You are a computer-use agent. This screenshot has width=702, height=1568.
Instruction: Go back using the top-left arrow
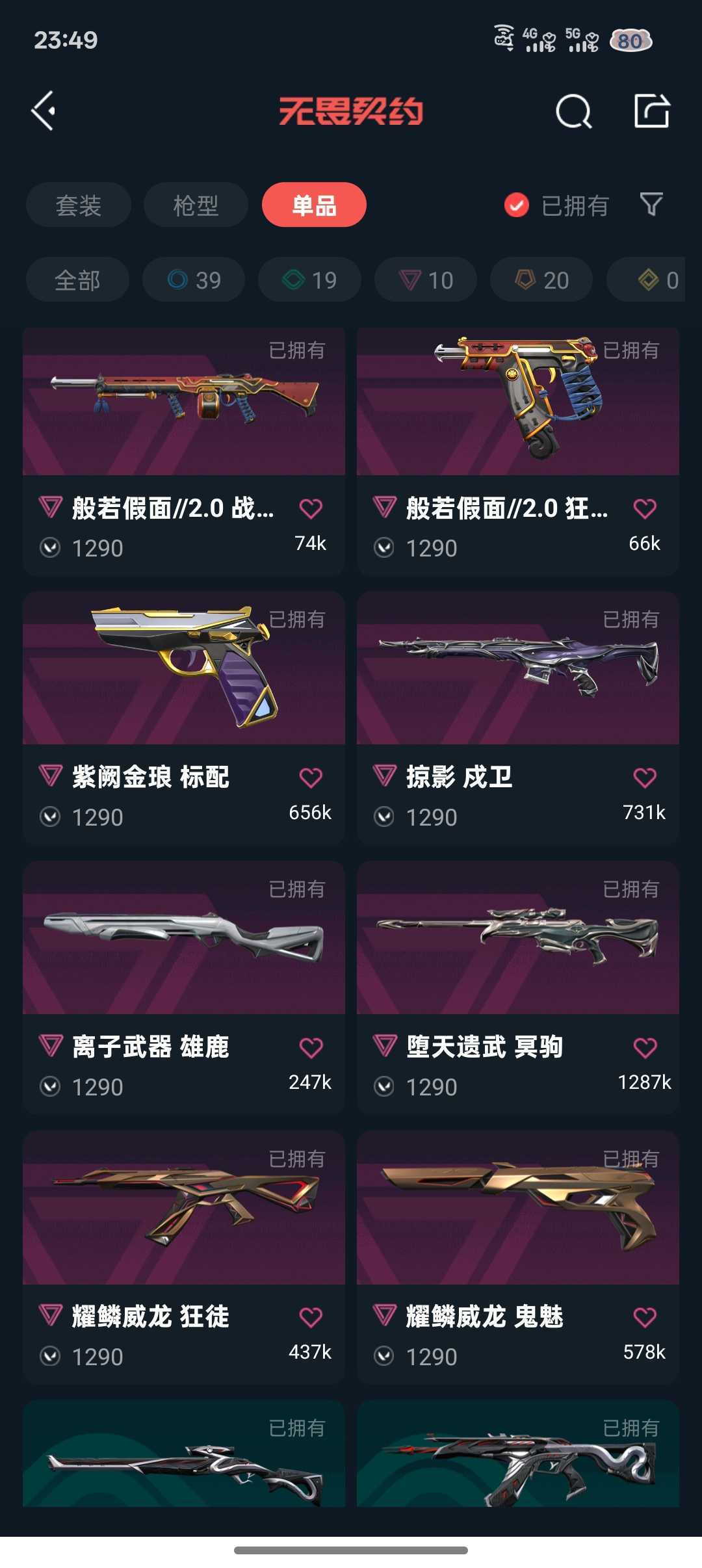[44, 111]
